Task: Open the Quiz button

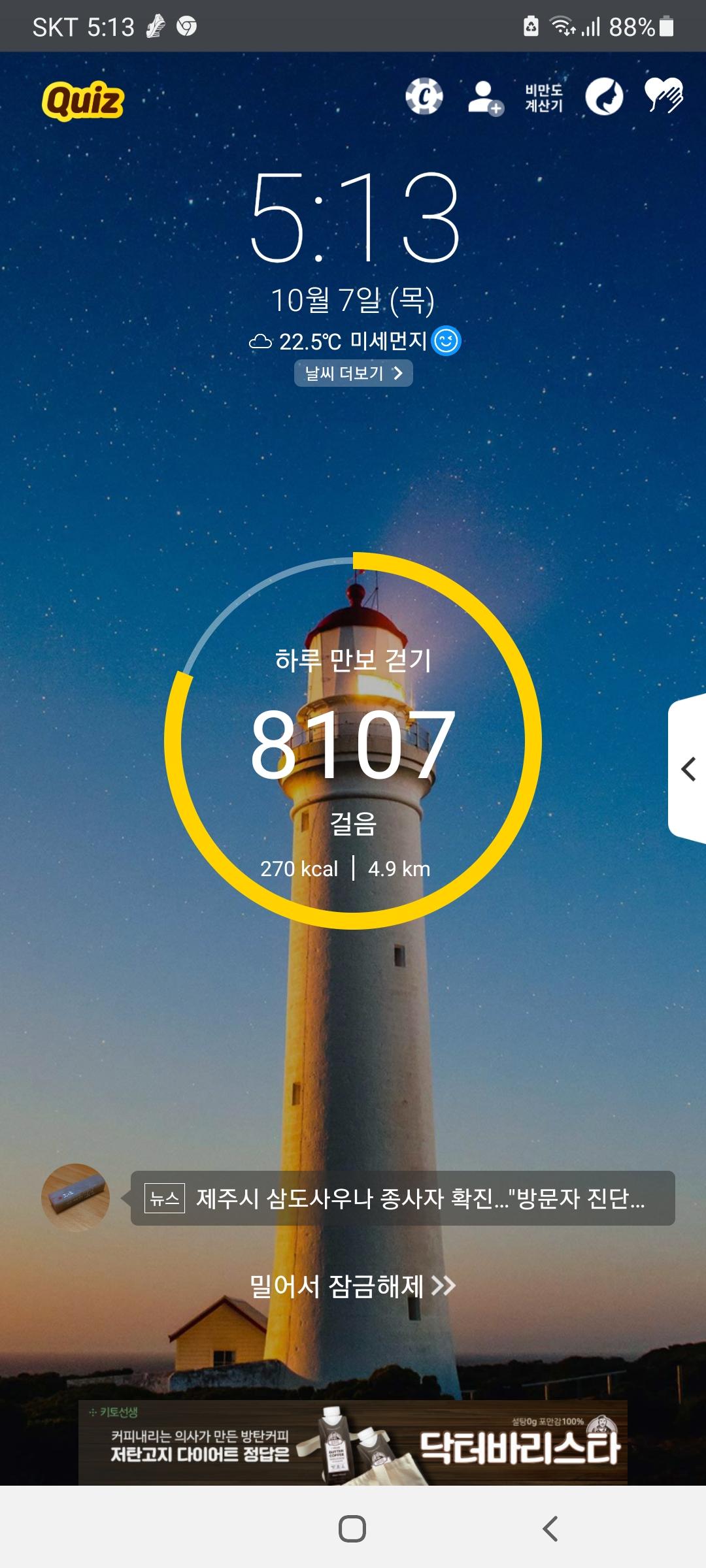Action: (83, 101)
